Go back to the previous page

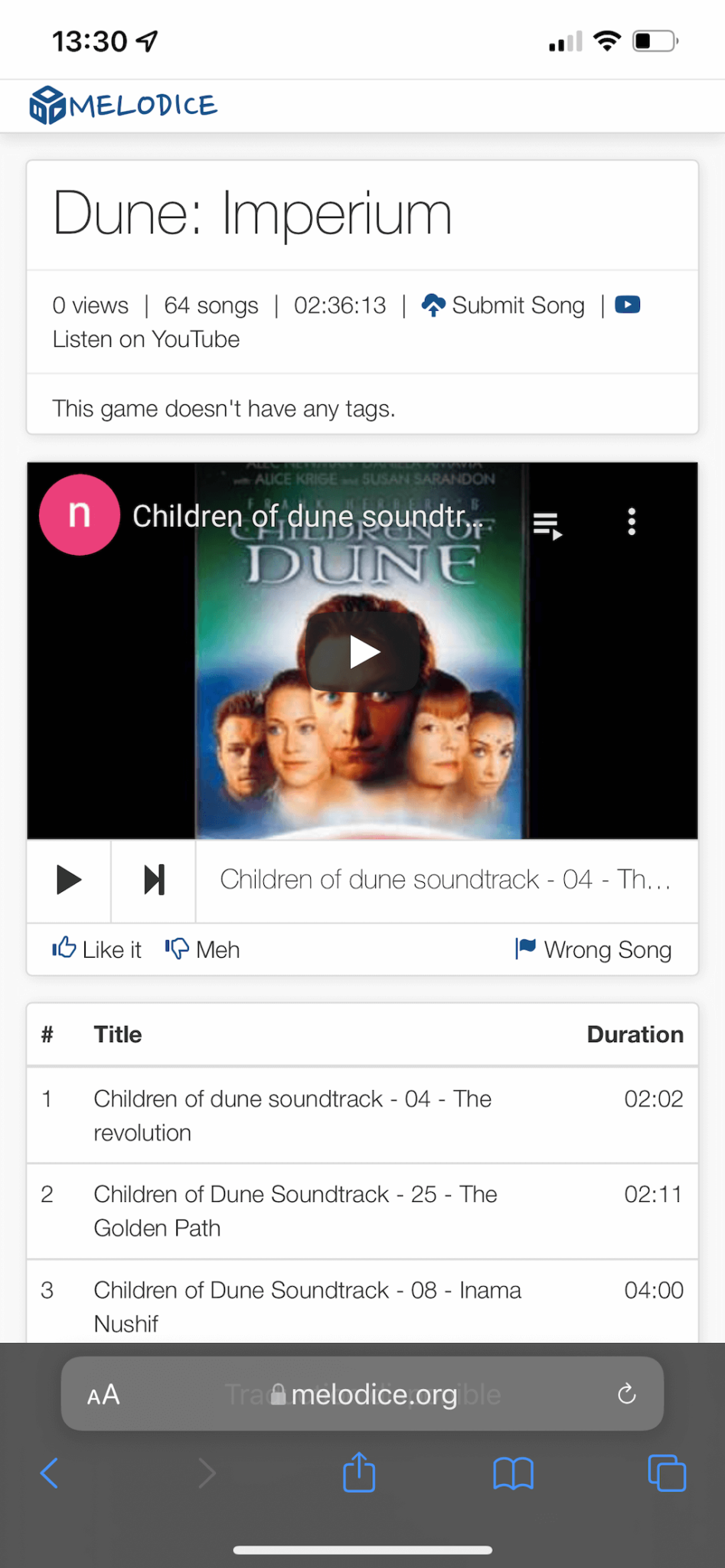(x=50, y=1472)
